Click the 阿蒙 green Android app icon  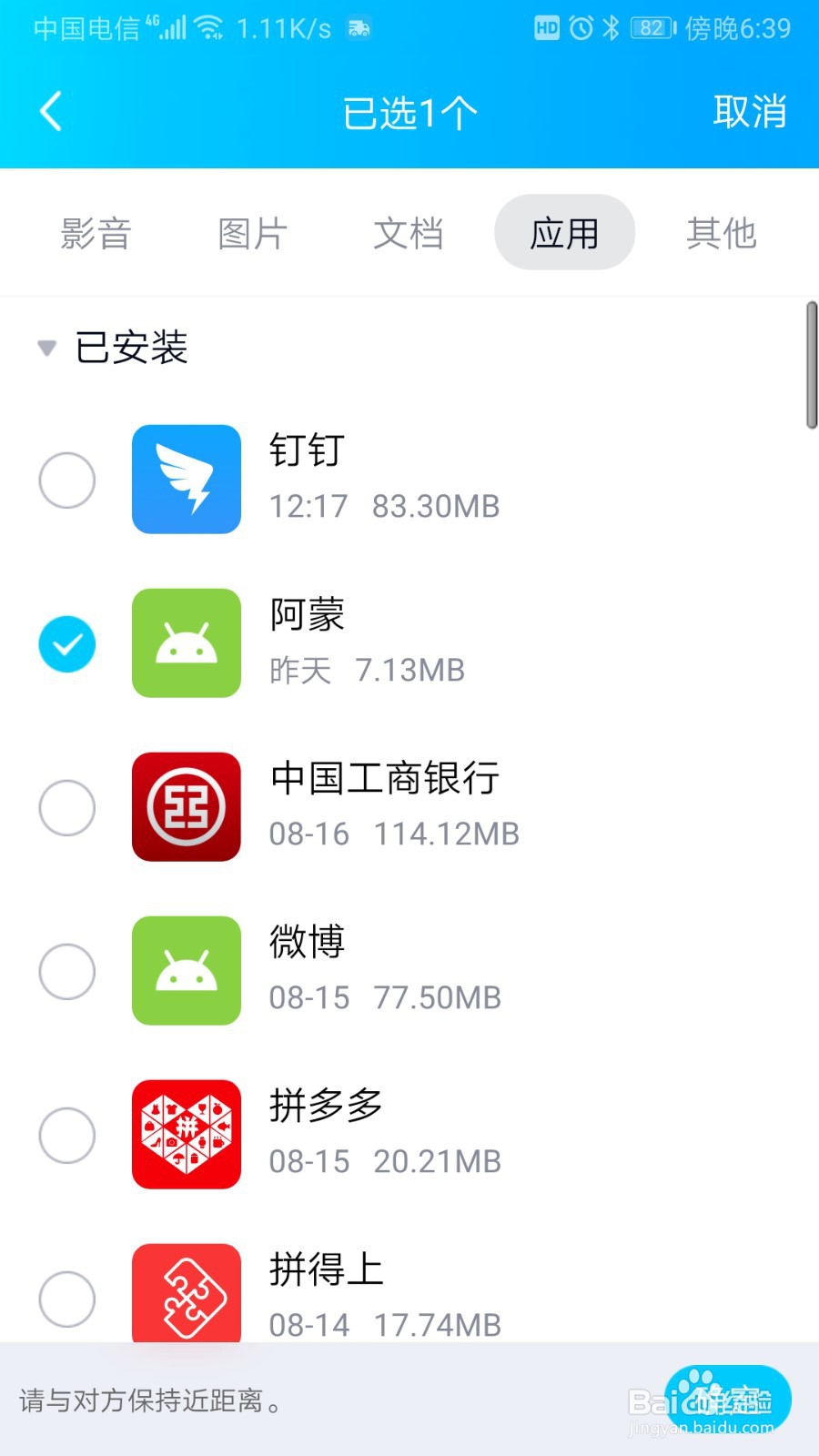click(x=186, y=643)
